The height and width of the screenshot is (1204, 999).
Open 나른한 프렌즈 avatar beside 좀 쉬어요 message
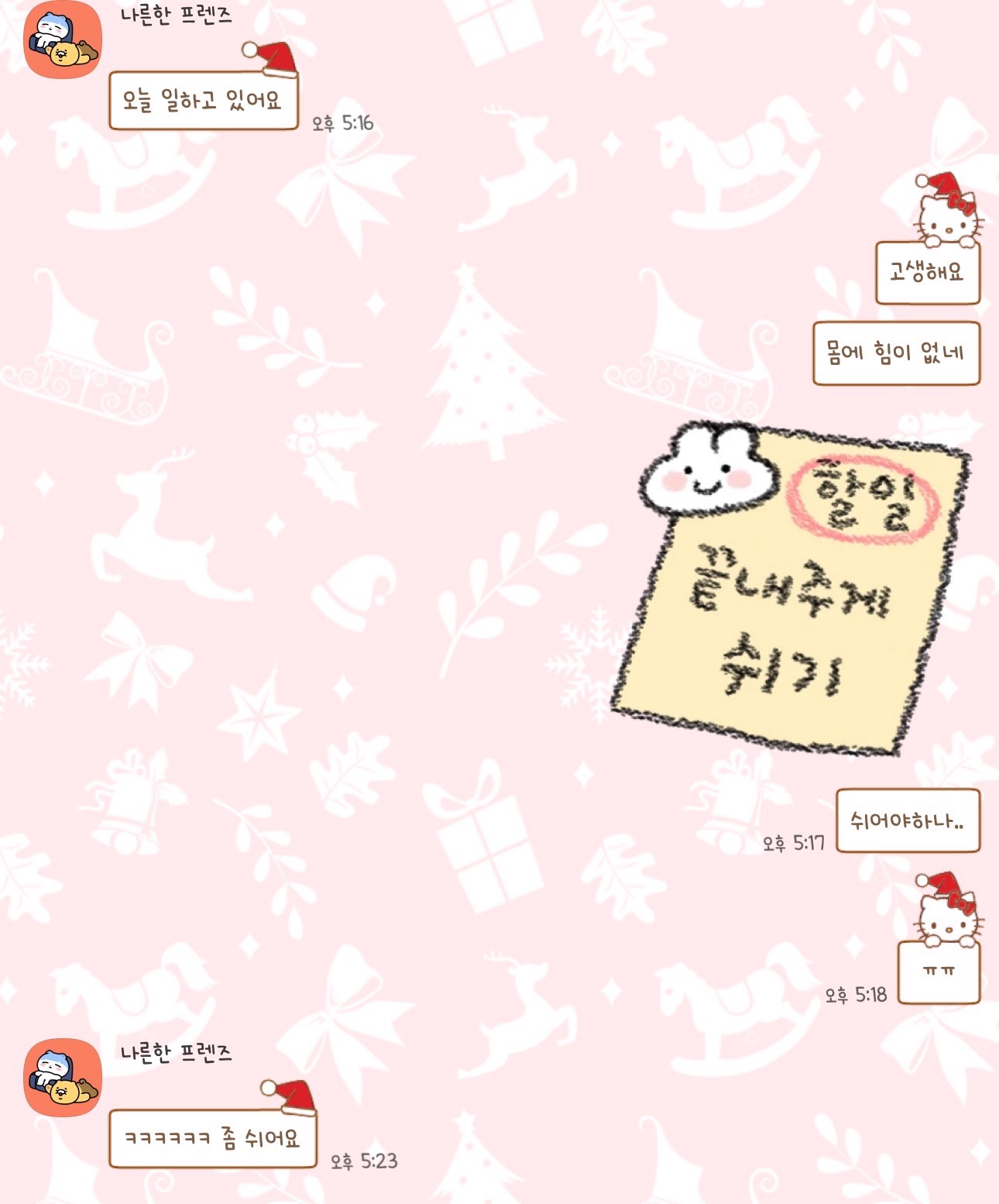click(x=63, y=1078)
